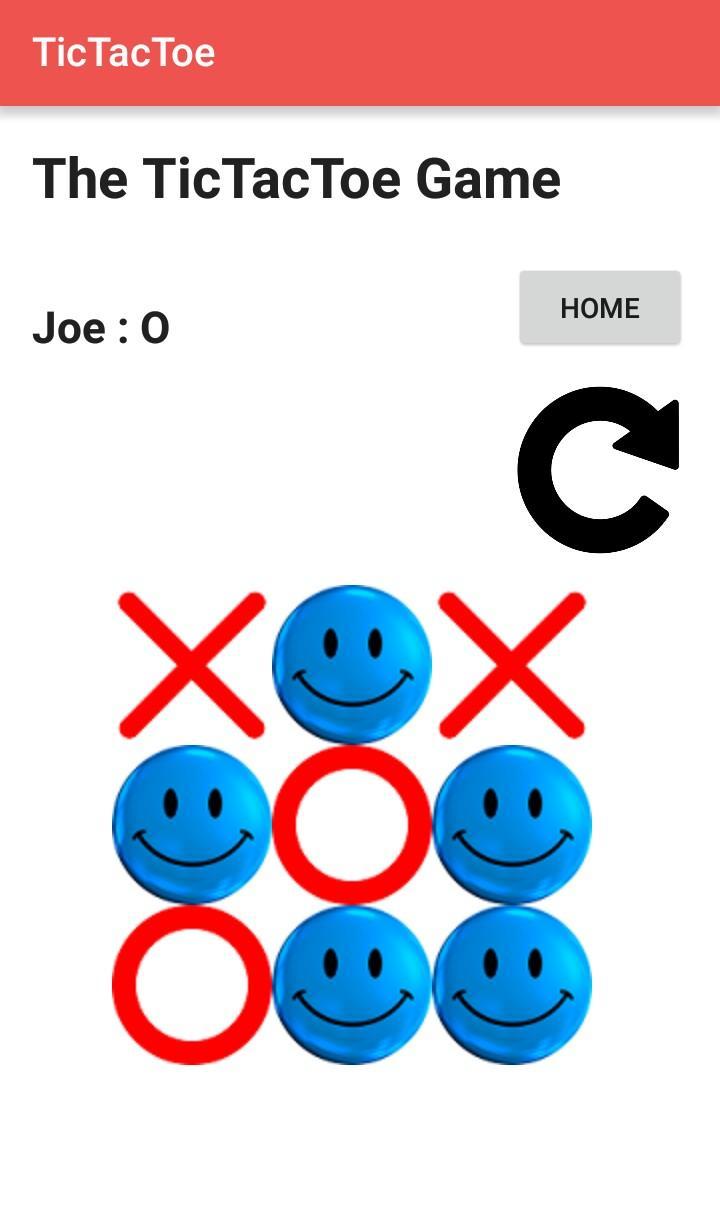The image size is (720, 1224).
Task: Click the red O in the bottom-left cell
Action: pos(190,985)
